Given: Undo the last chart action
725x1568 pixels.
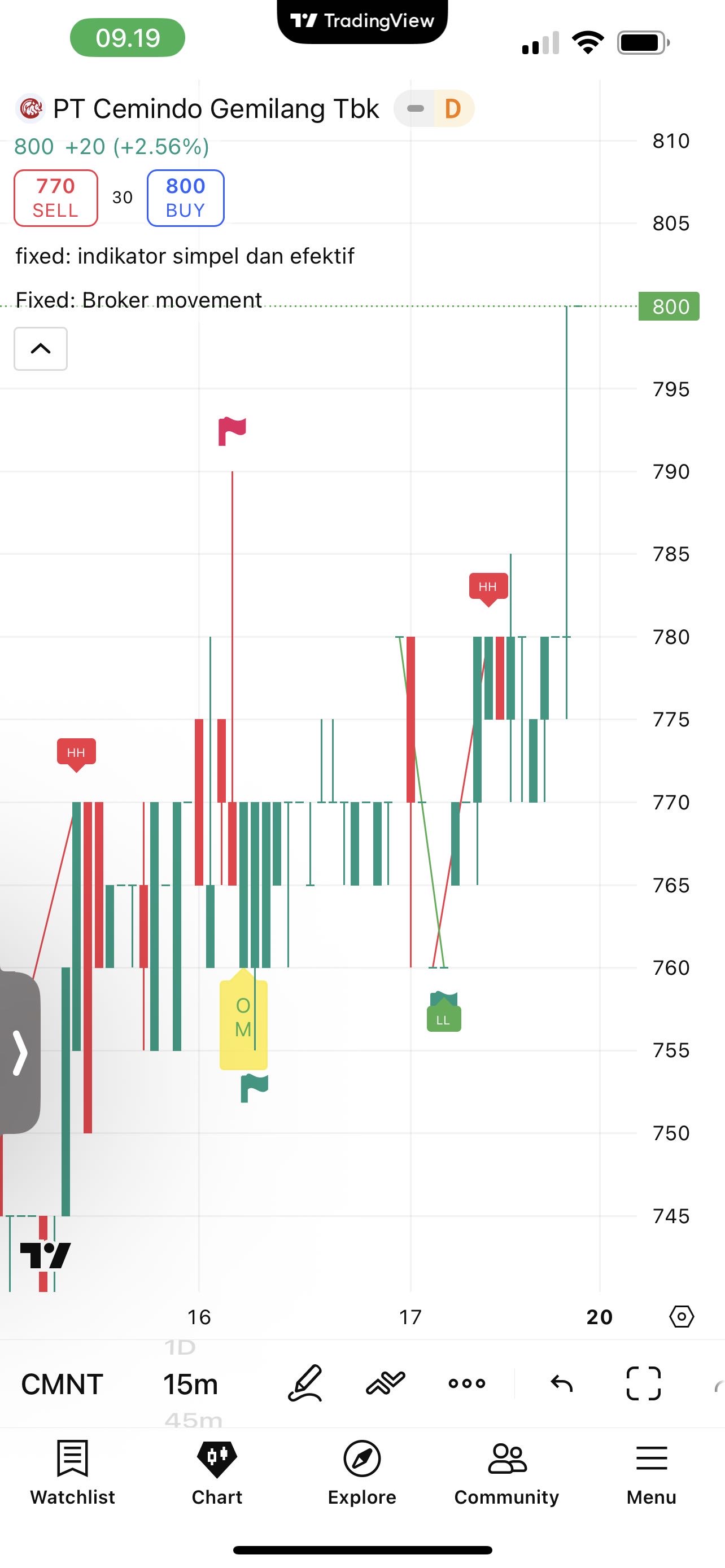Looking at the screenshot, I should click(561, 1383).
